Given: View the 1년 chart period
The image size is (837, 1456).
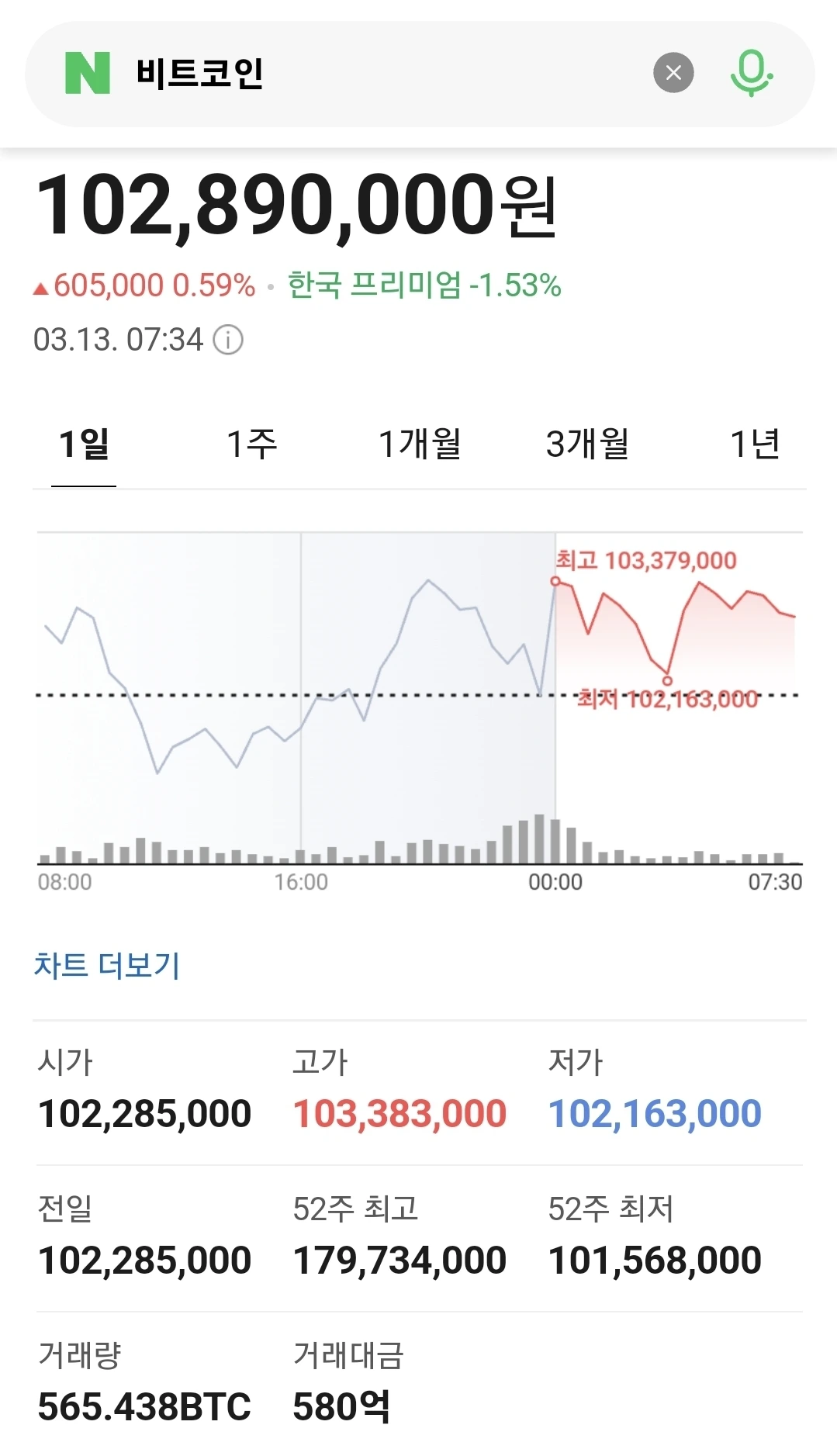Looking at the screenshot, I should (754, 444).
